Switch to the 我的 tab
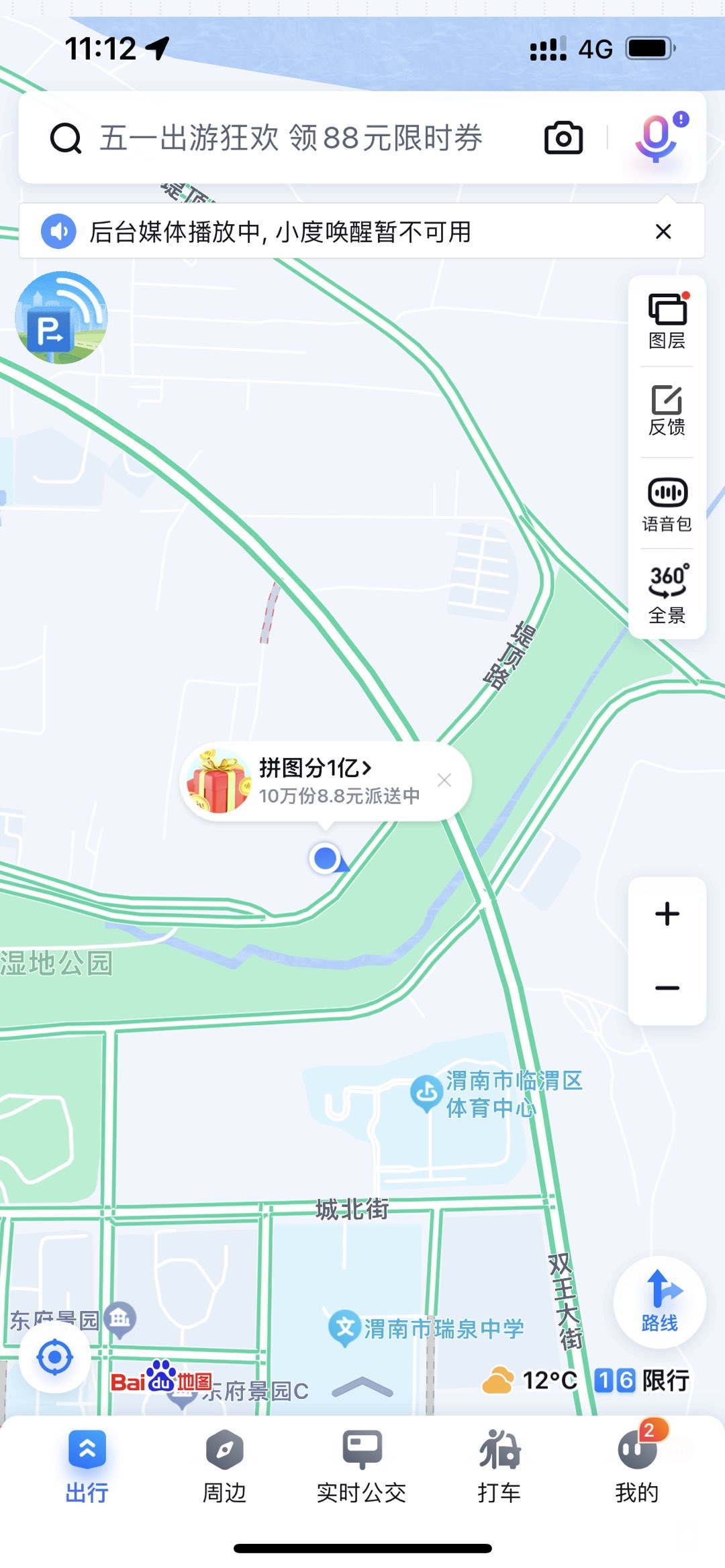This screenshot has height=1568, width=725. coord(636,1467)
